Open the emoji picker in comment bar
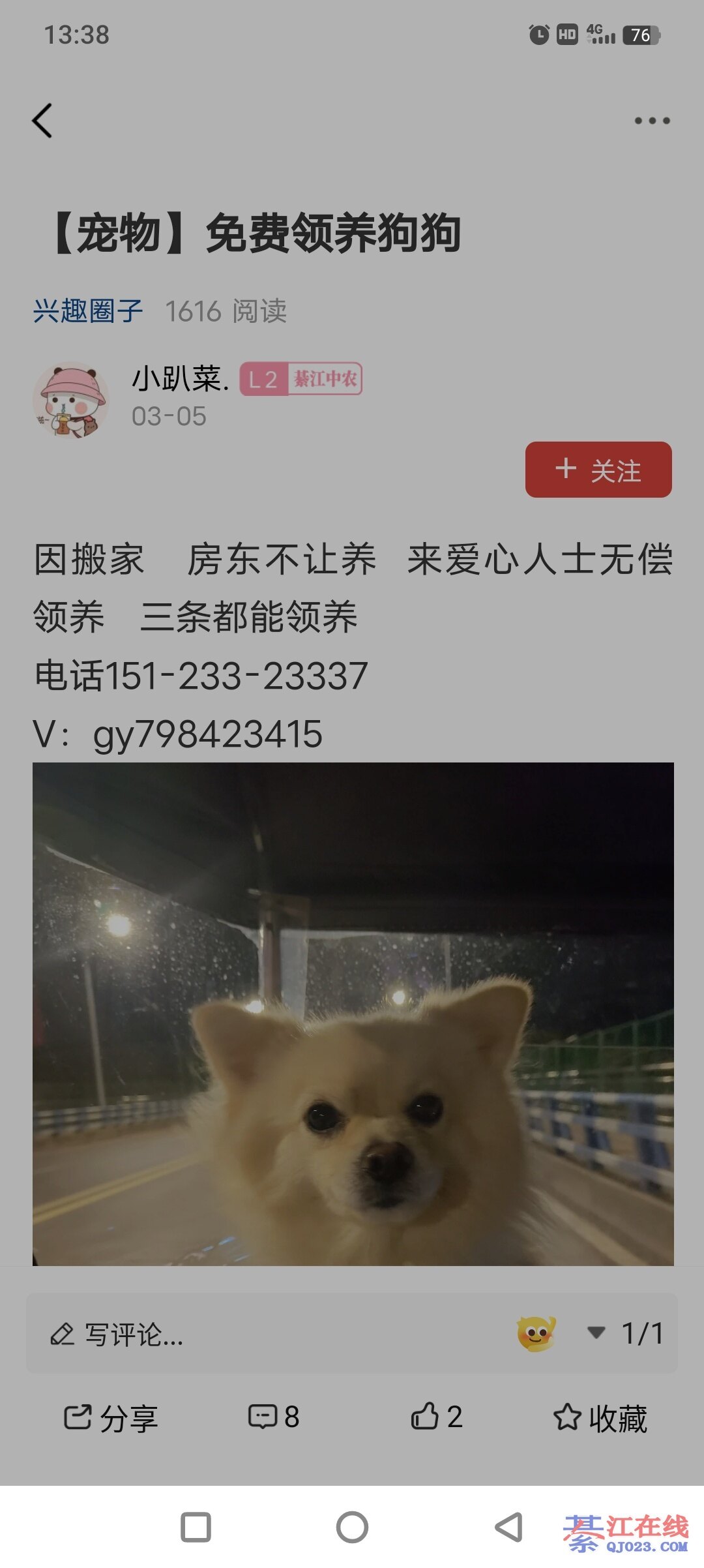Screen dimensions: 704x1568 tap(536, 1333)
